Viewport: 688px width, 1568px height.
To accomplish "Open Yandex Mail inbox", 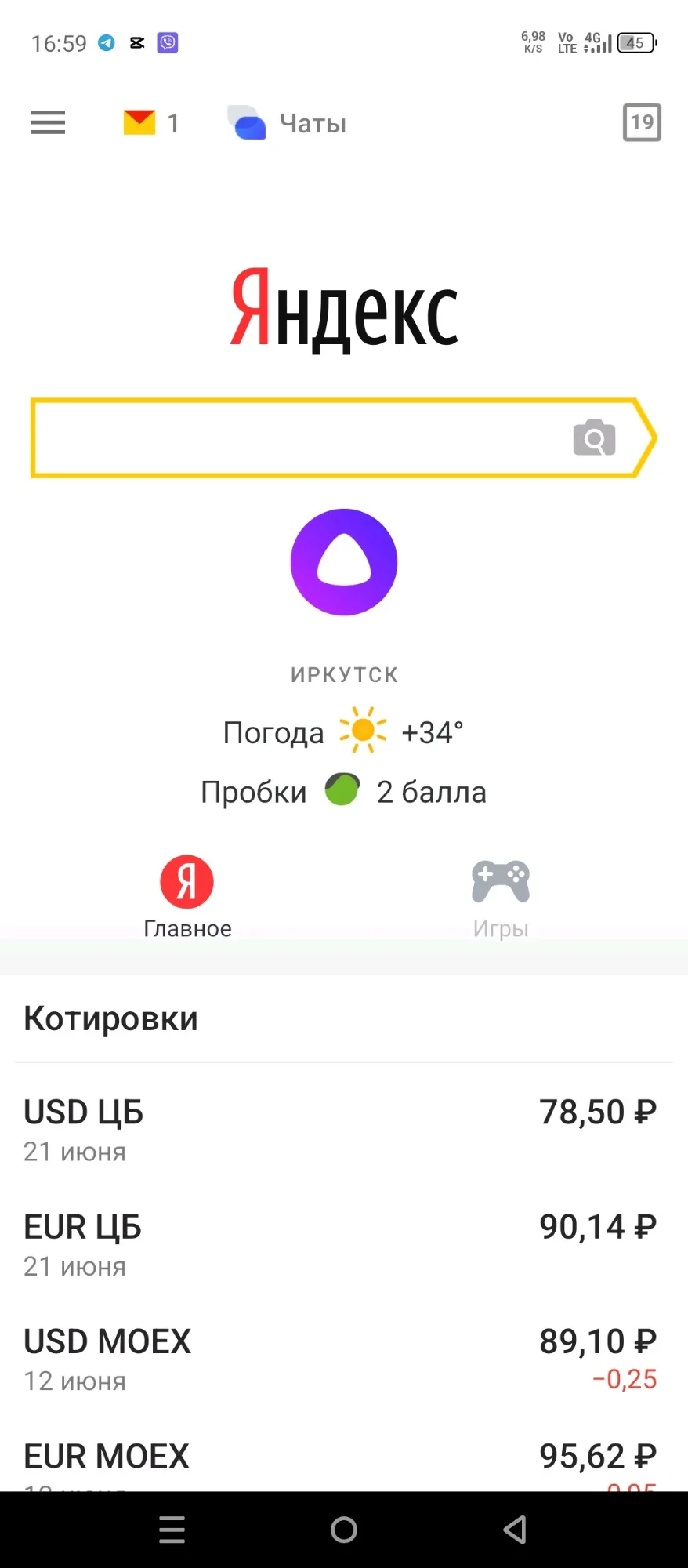I will pos(150,123).
